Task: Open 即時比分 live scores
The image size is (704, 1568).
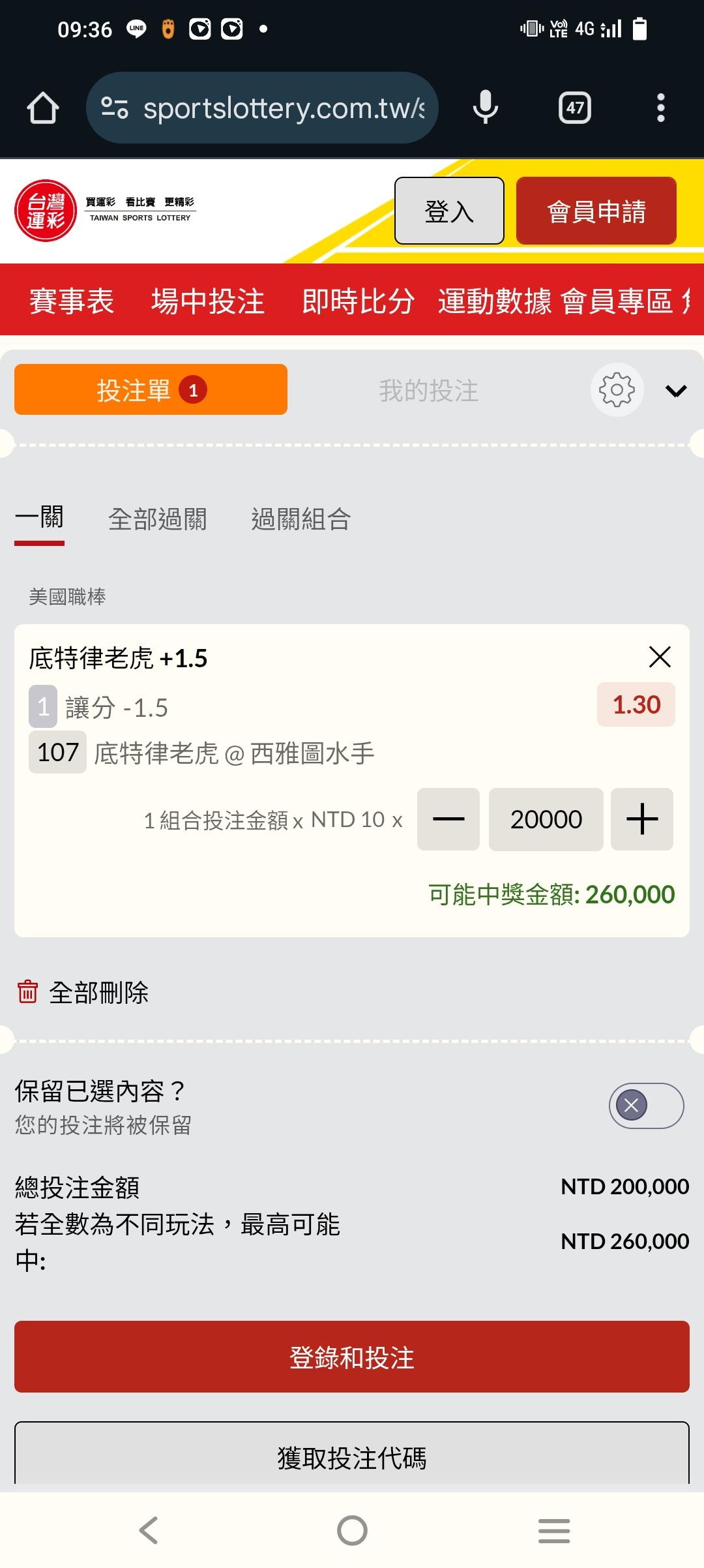Action: coord(358,301)
